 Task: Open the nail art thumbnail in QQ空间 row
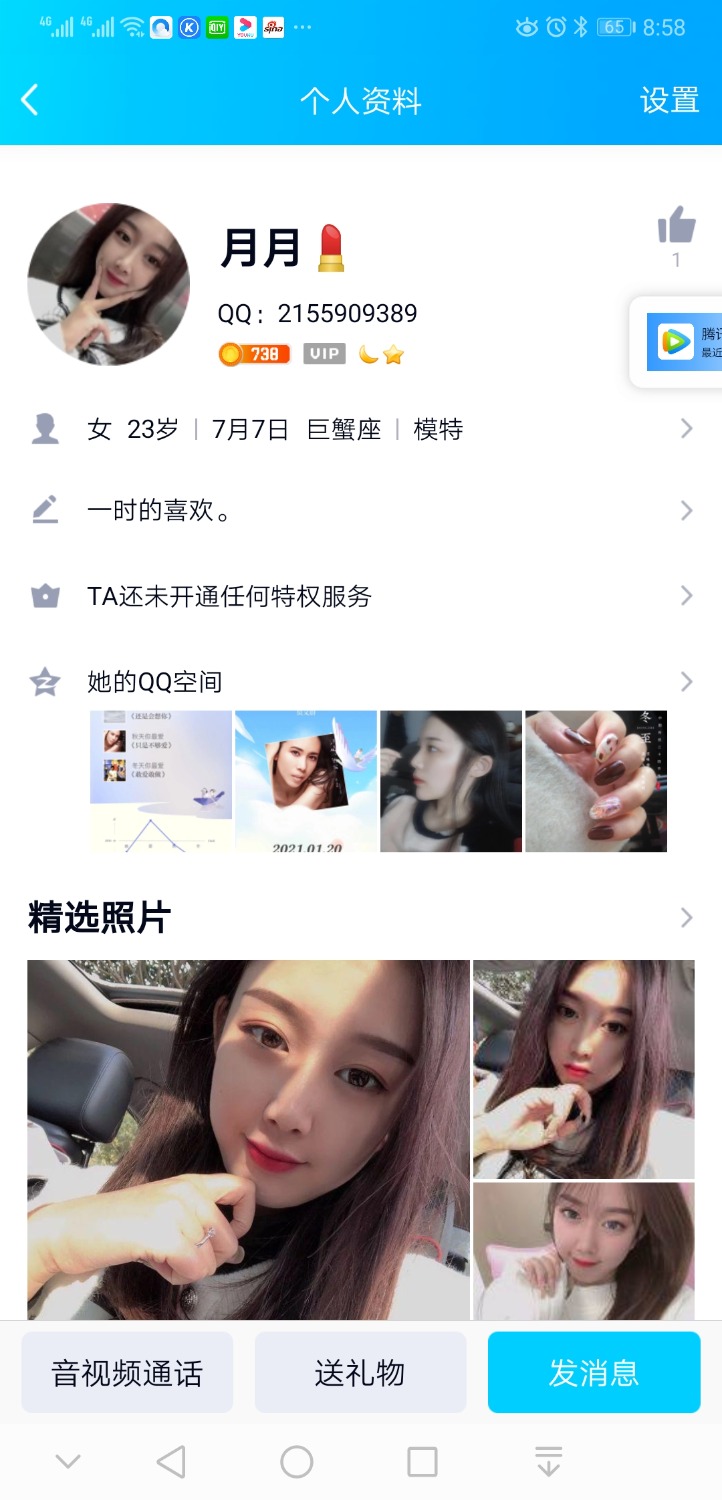(x=595, y=781)
